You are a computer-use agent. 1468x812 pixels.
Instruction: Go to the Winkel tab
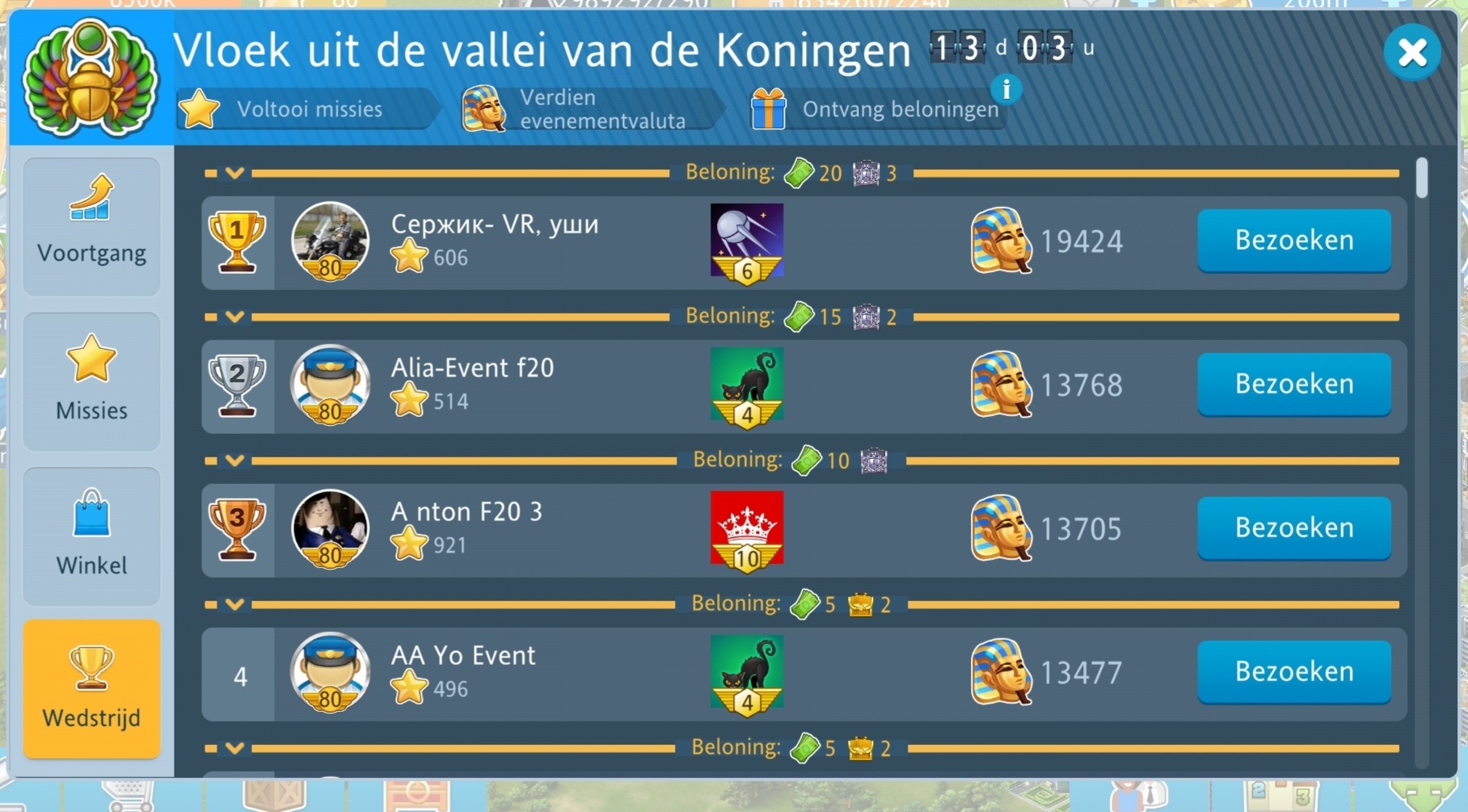[91, 536]
